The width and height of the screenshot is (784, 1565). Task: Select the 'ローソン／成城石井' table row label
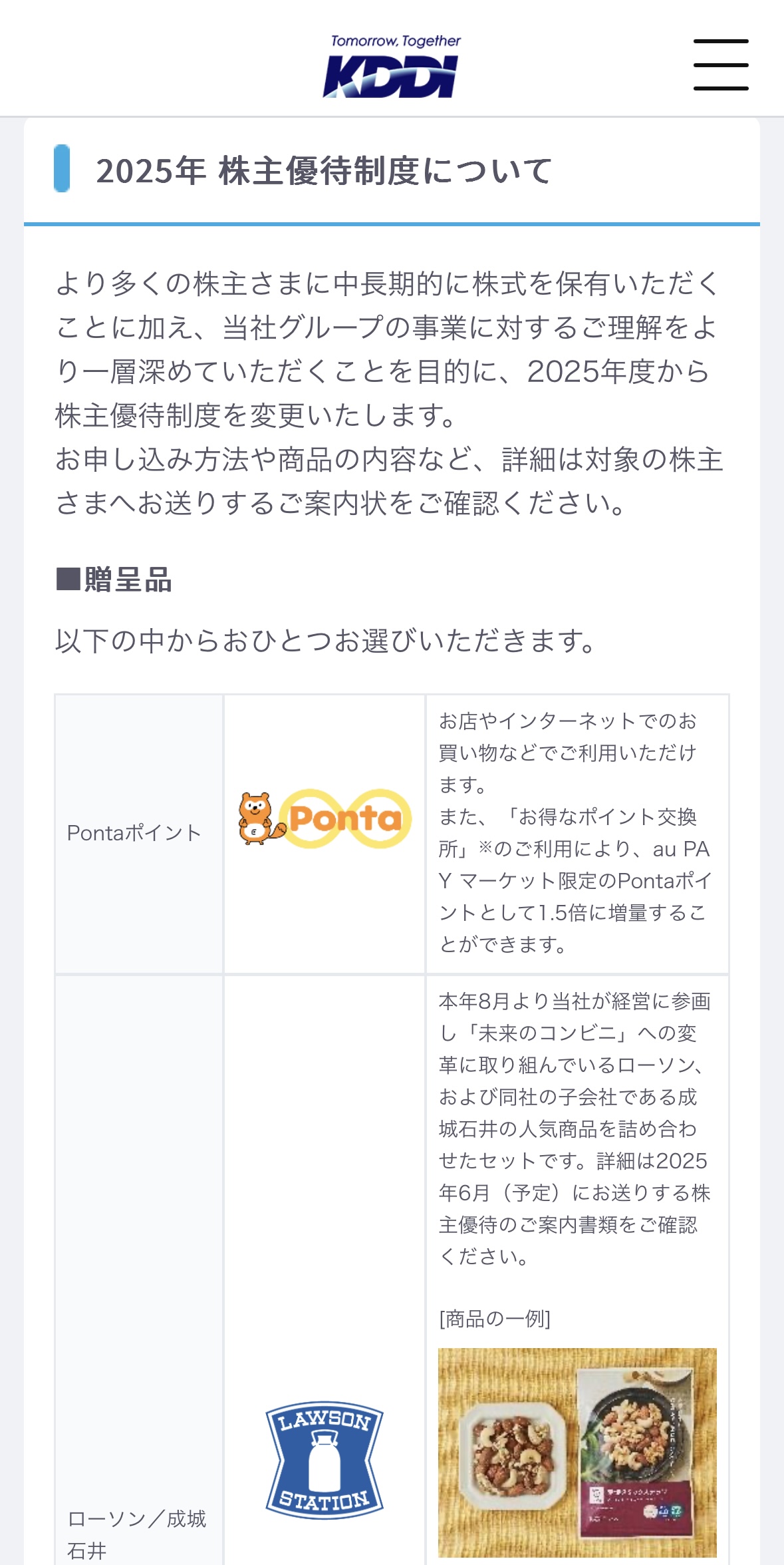[x=136, y=1526]
